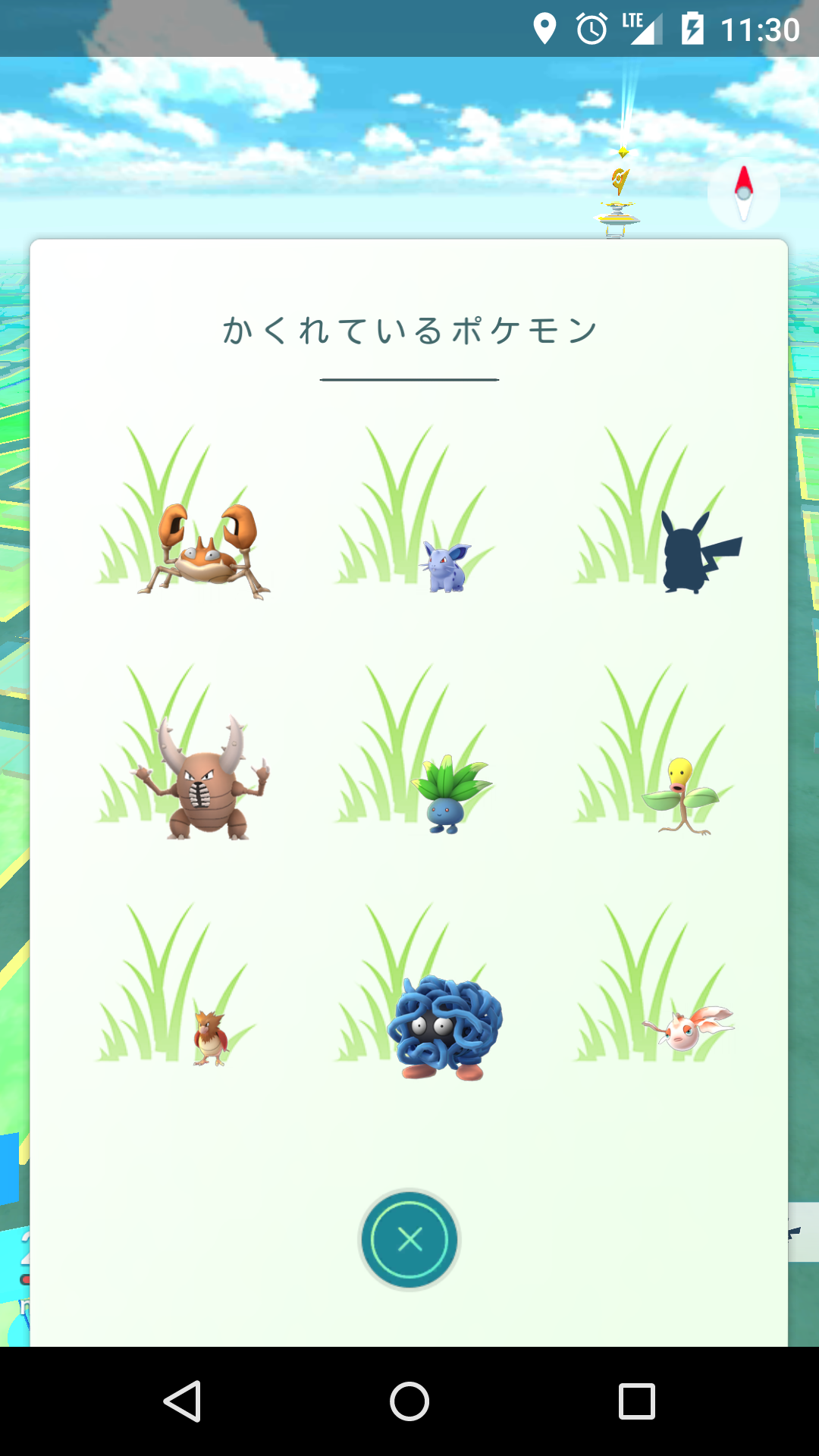The width and height of the screenshot is (819, 1456).
Task: Choose the purple Nidoran in the grass
Action: [x=446, y=566]
